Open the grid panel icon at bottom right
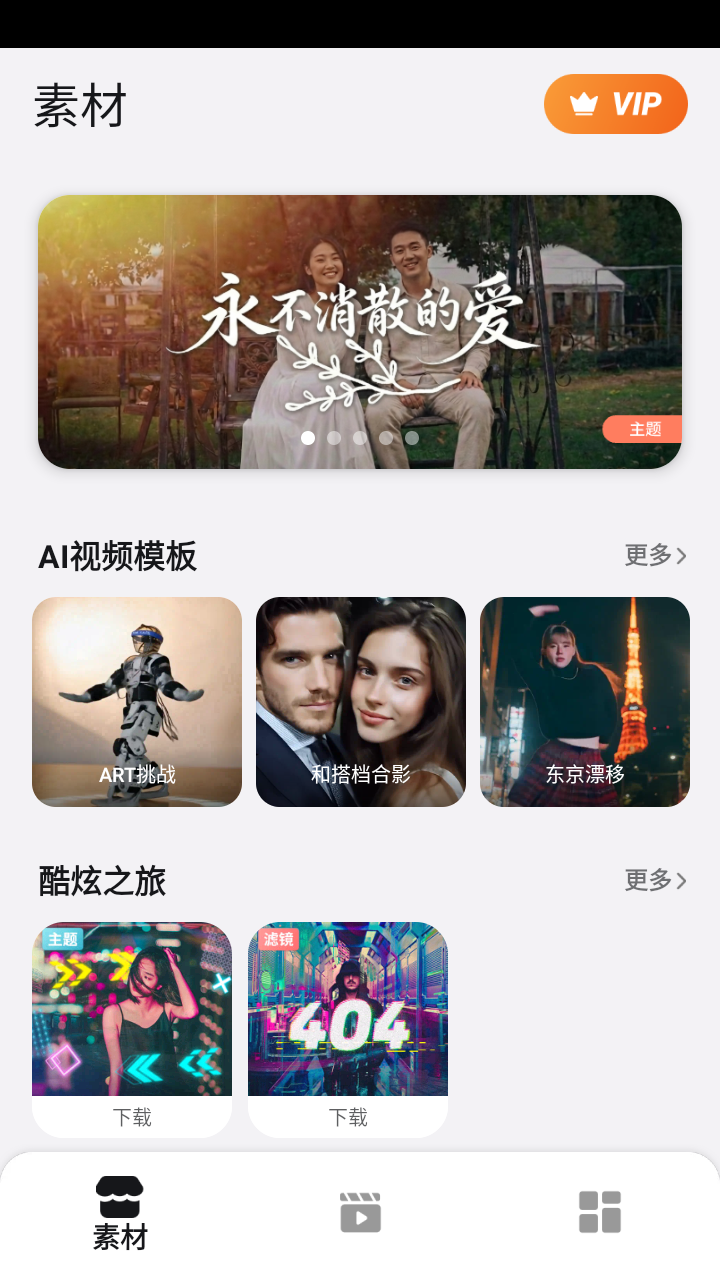Image resolution: width=720 pixels, height=1280 pixels. (599, 1210)
